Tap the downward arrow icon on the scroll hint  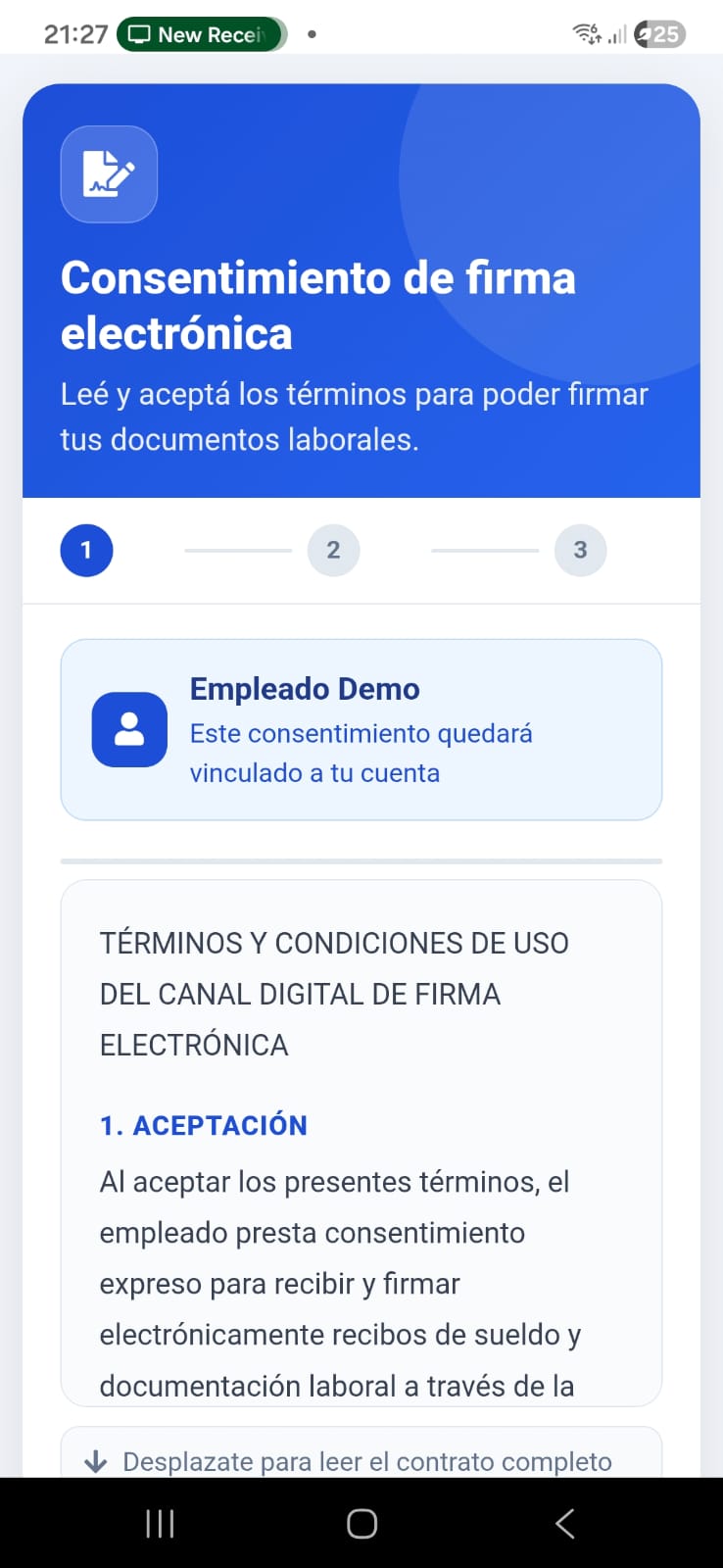pos(94,1461)
